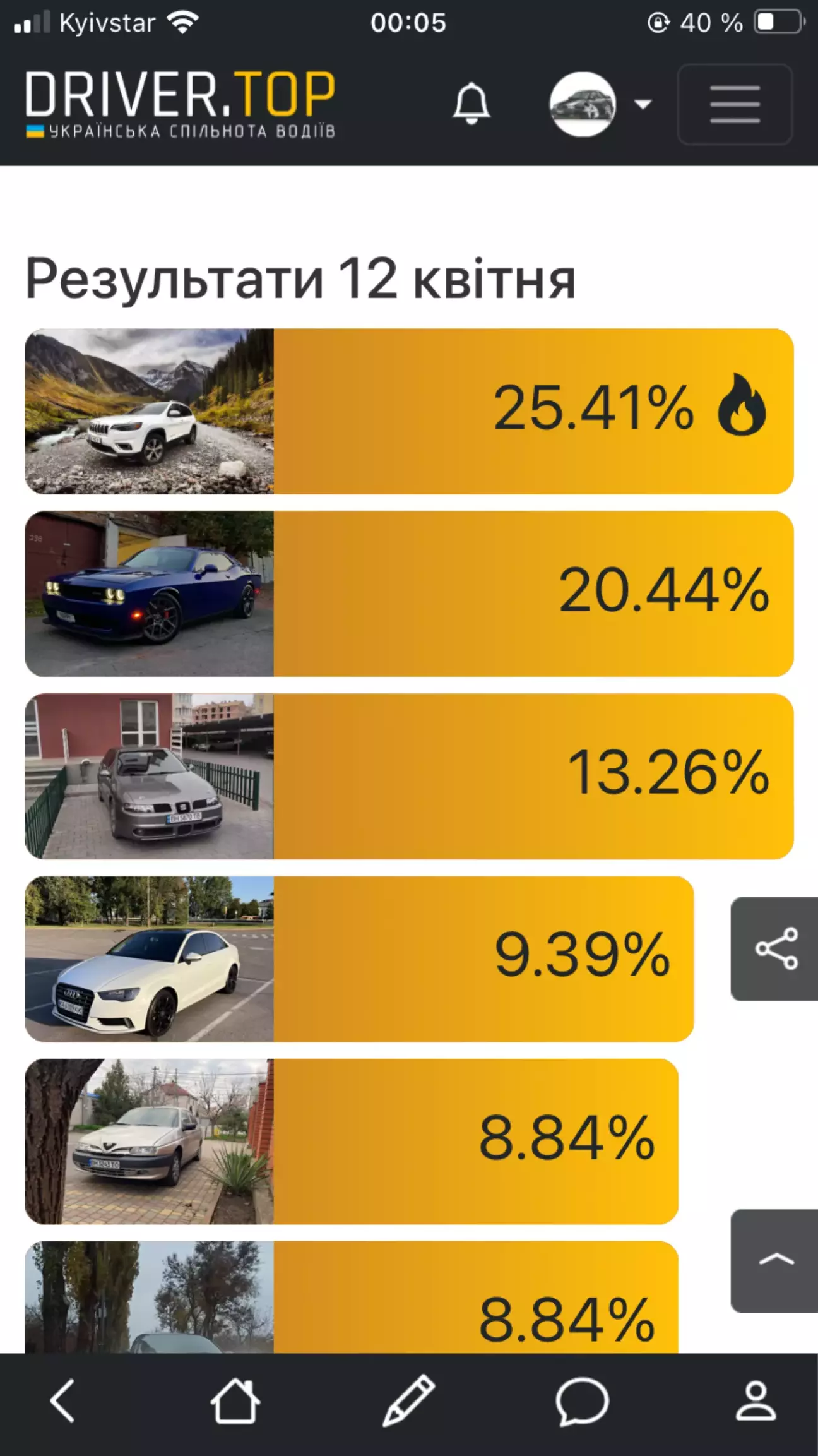This screenshot has height=1456, width=818.
Task: Go to the home tab
Action: [x=235, y=1400]
